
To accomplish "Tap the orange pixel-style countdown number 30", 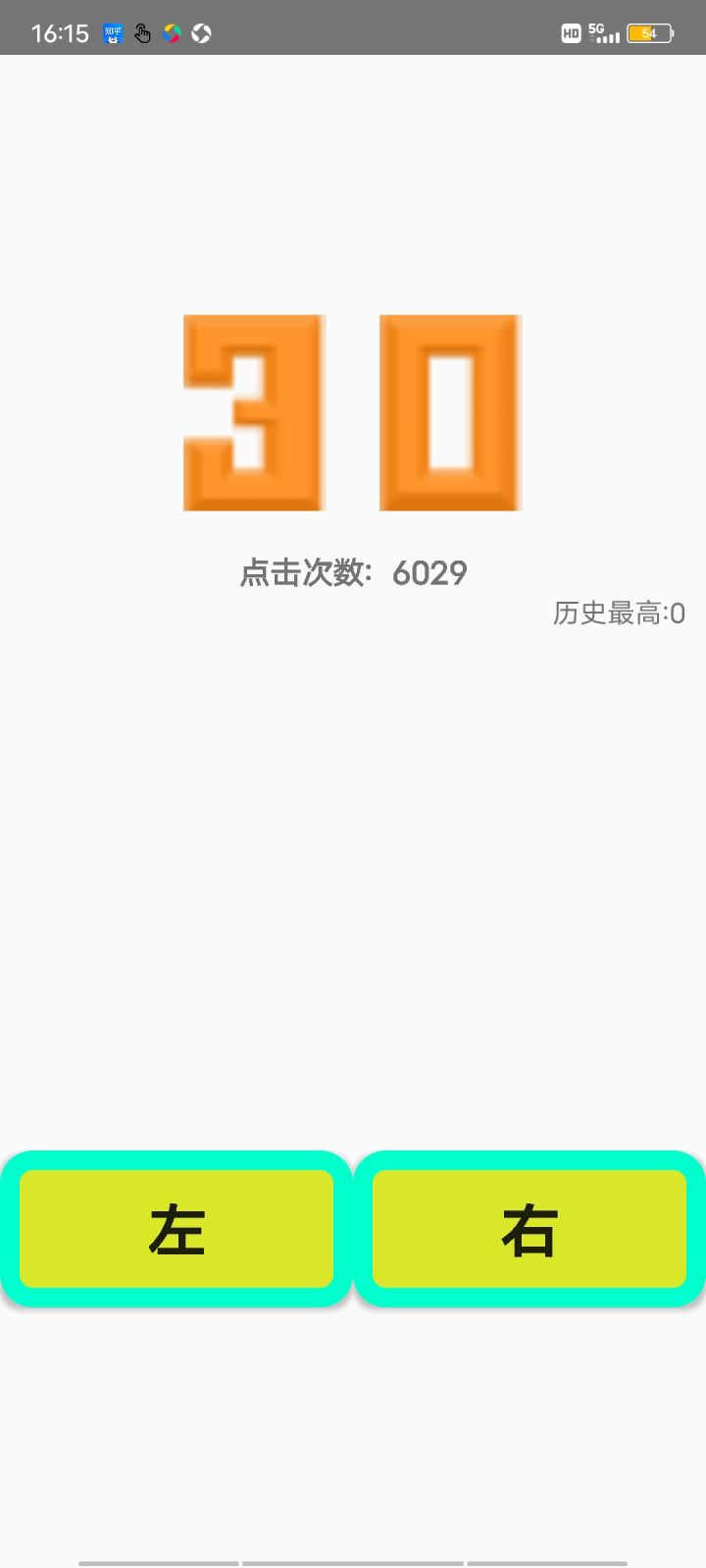I will pos(353,412).
